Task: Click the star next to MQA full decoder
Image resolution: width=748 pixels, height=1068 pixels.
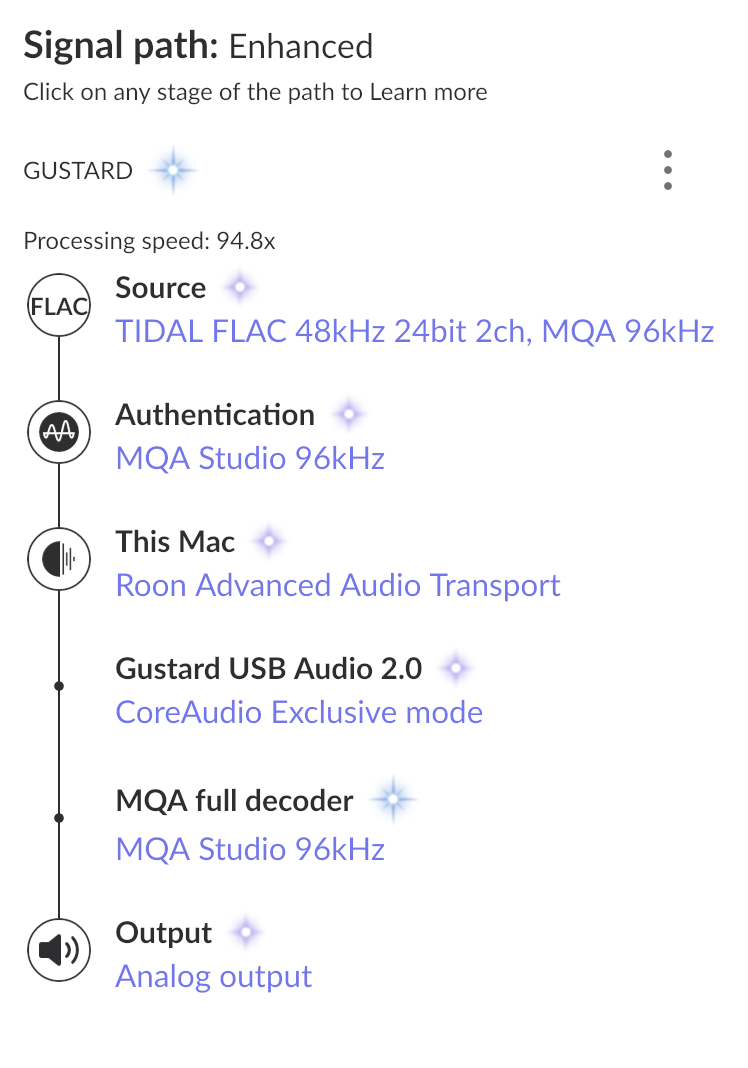Action: pos(393,800)
